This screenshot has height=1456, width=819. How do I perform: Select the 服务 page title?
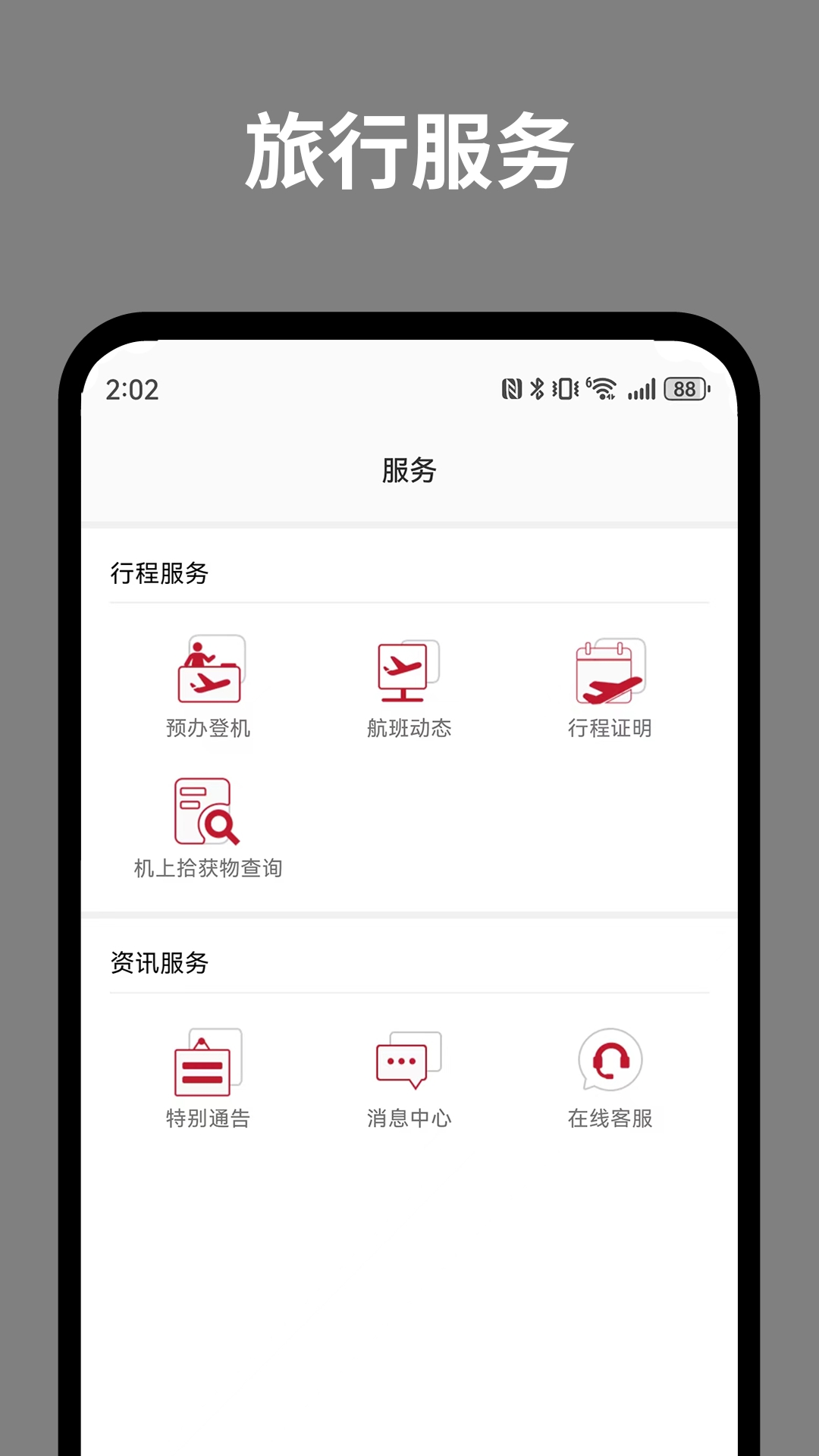click(x=409, y=469)
